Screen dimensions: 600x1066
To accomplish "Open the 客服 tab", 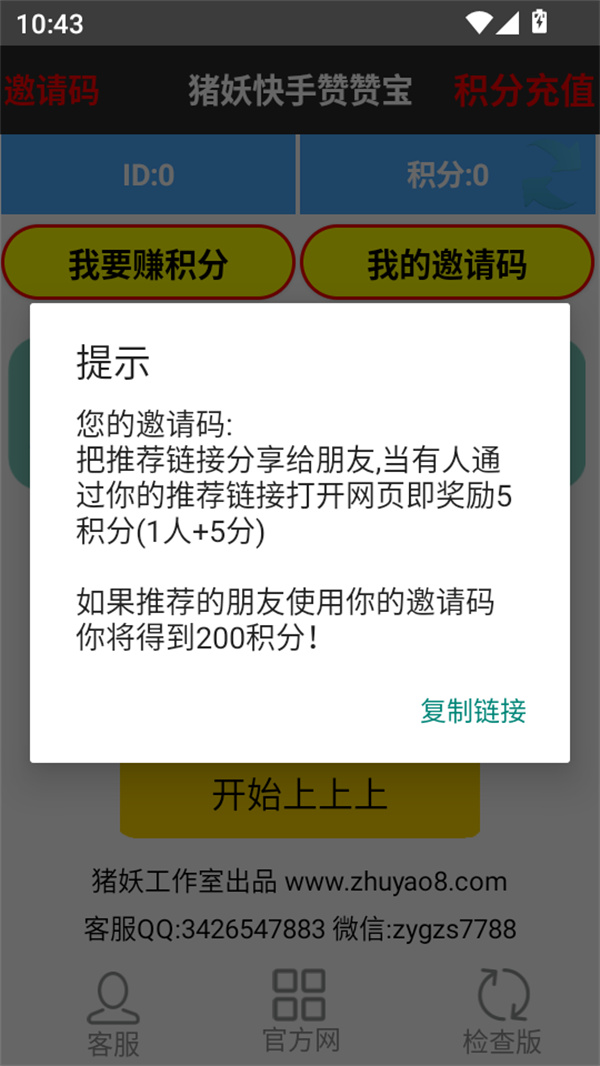I will click(x=113, y=1013).
